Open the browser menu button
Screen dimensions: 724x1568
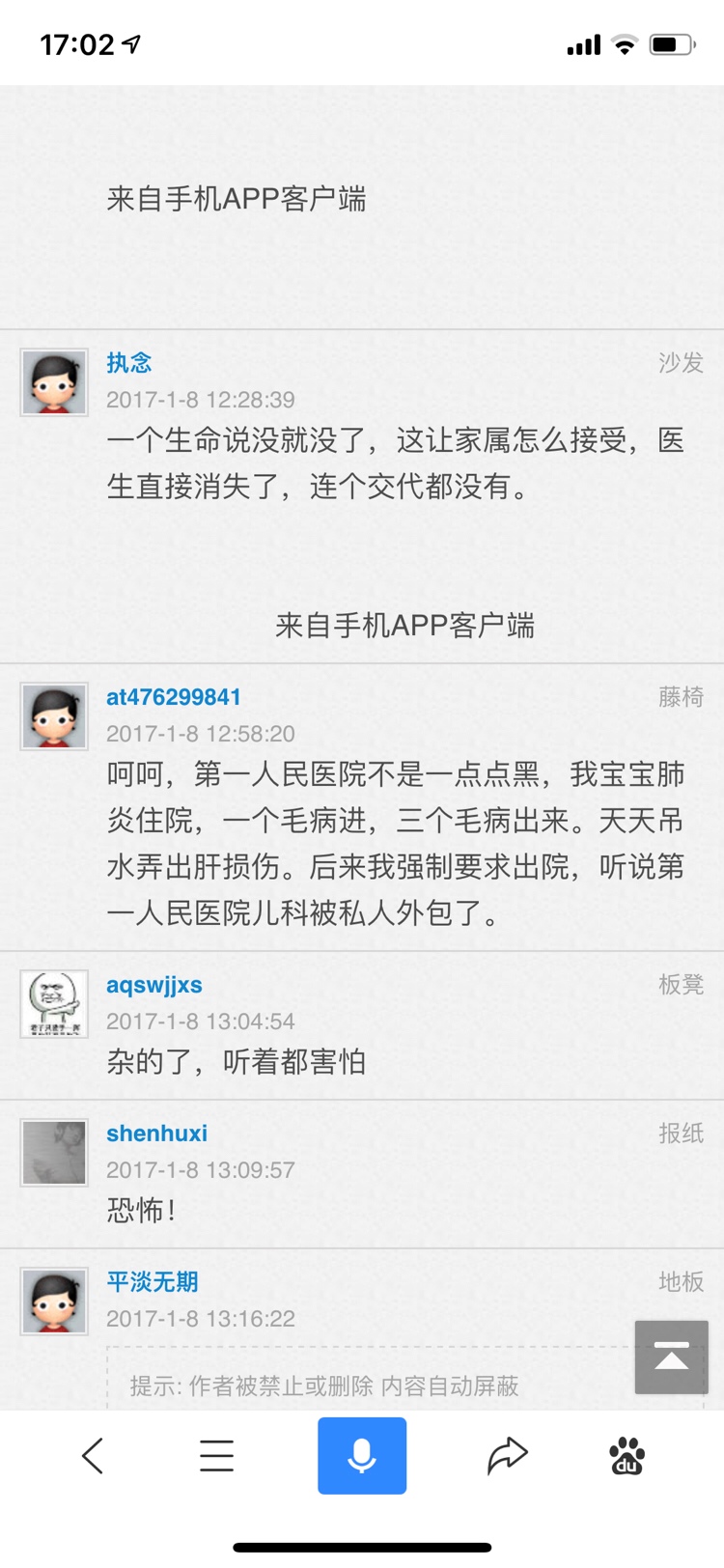point(216,1455)
